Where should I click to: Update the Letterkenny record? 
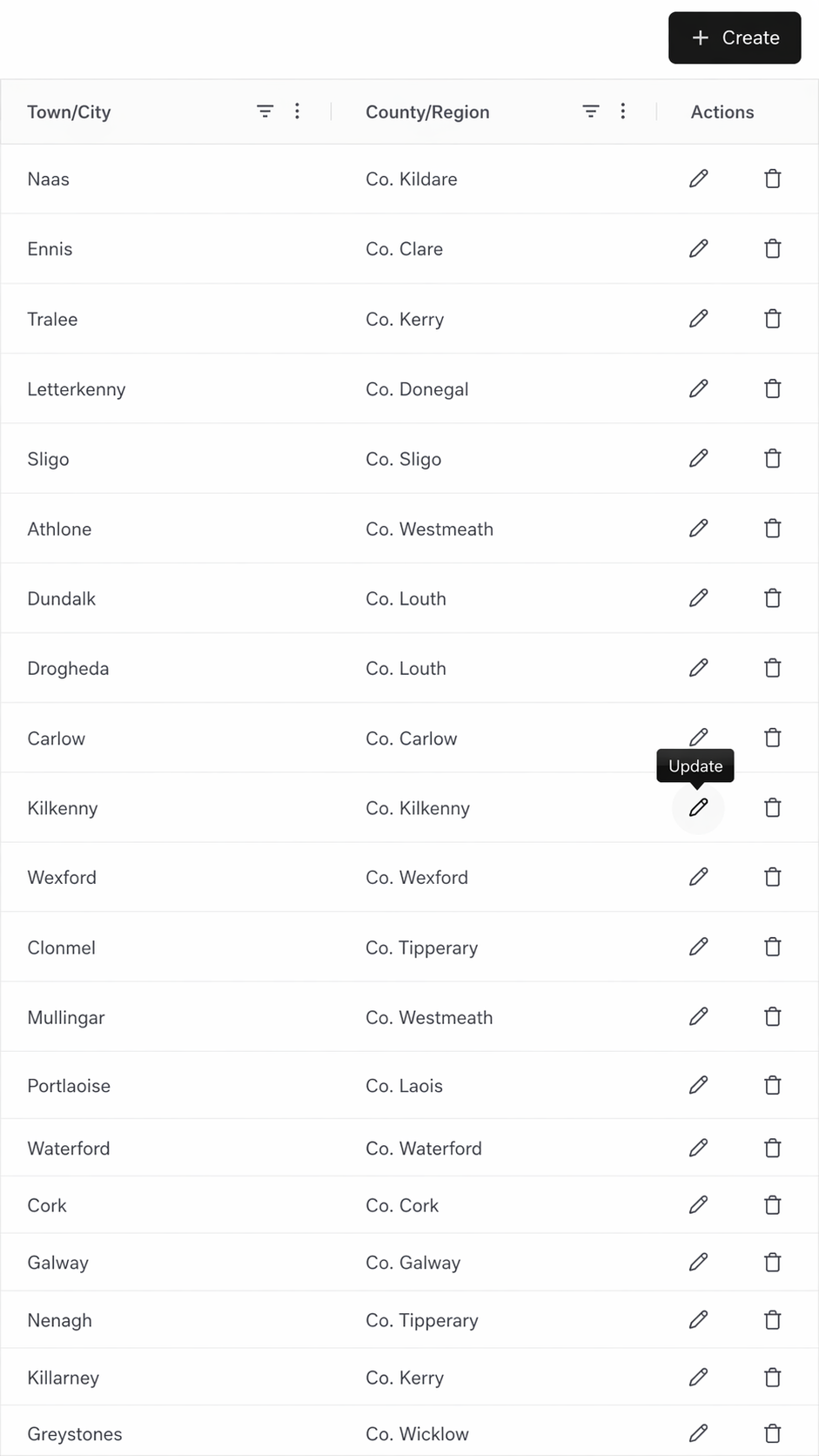(x=698, y=388)
